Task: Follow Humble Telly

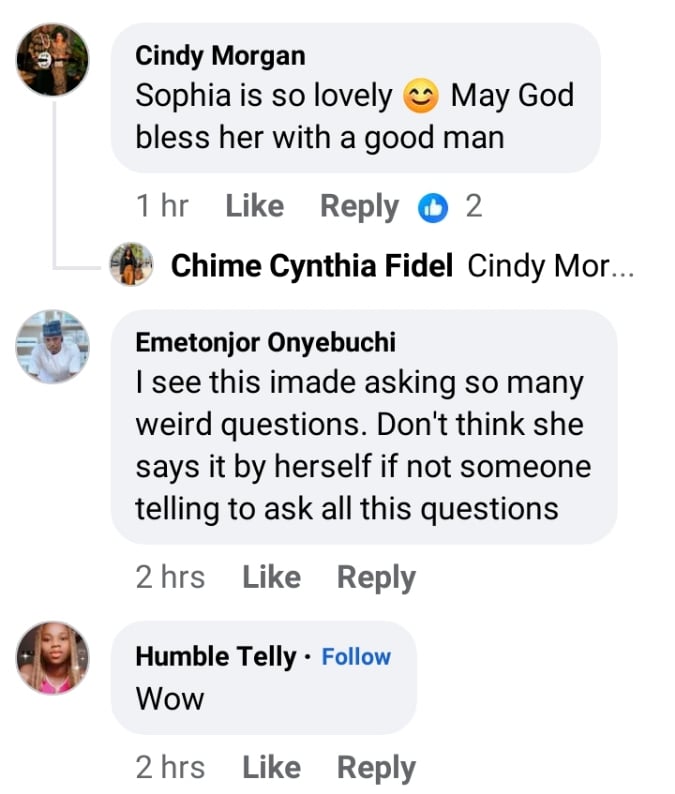Action: (356, 657)
